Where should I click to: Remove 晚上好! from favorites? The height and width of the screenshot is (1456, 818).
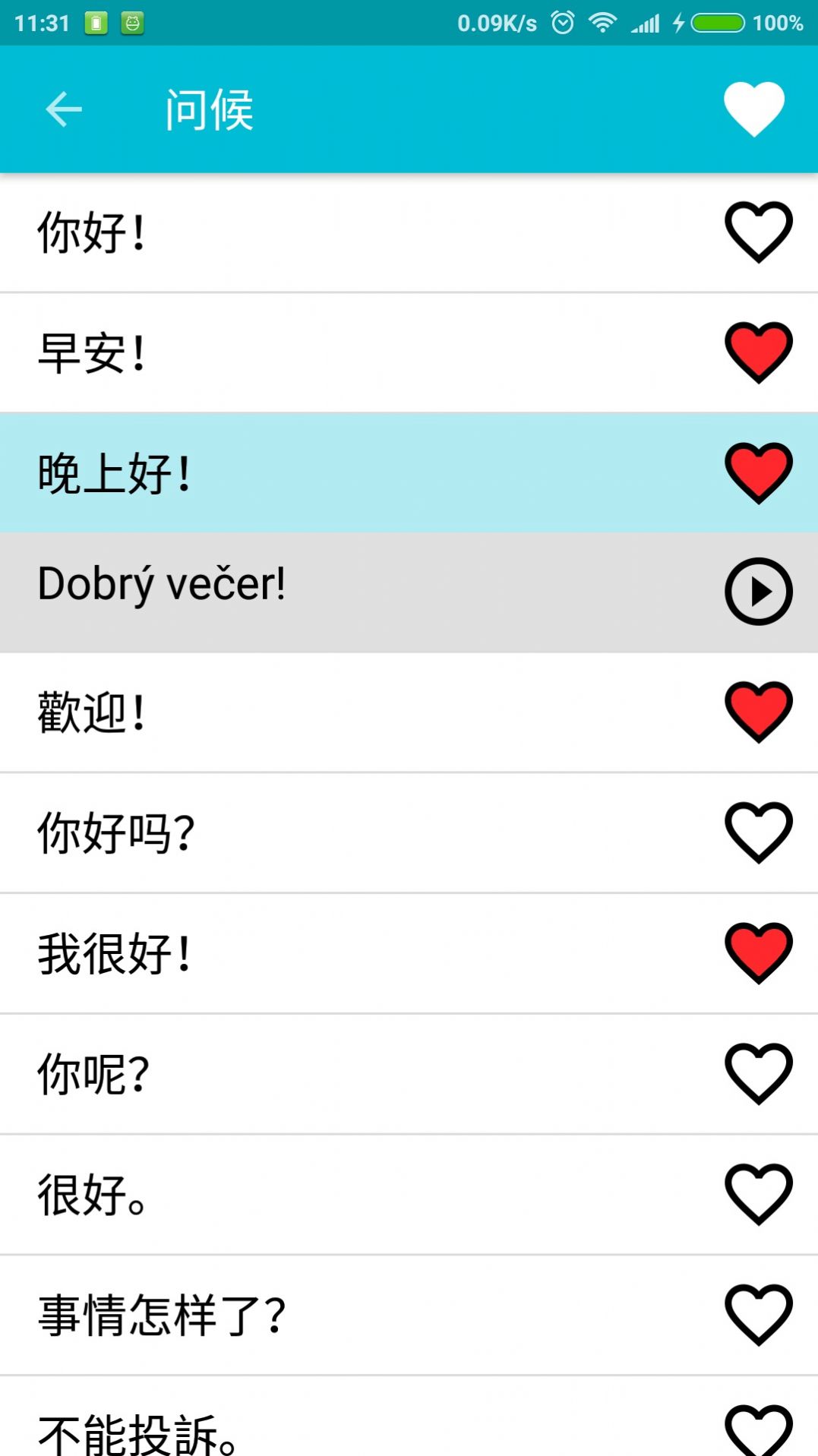[758, 472]
